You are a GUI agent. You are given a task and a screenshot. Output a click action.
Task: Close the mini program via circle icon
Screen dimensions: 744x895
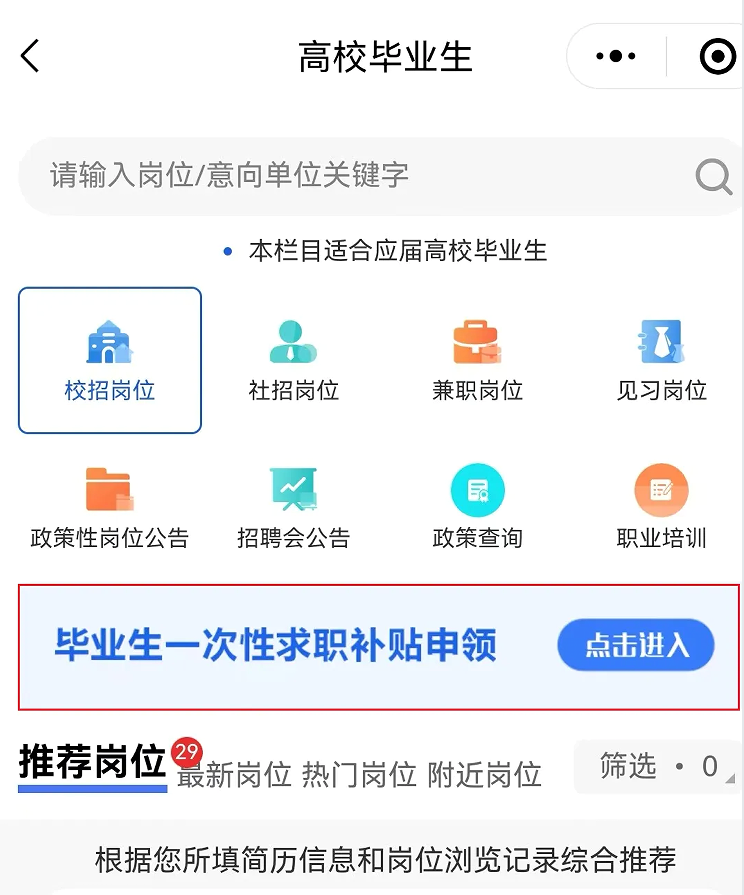(x=716, y=57)
